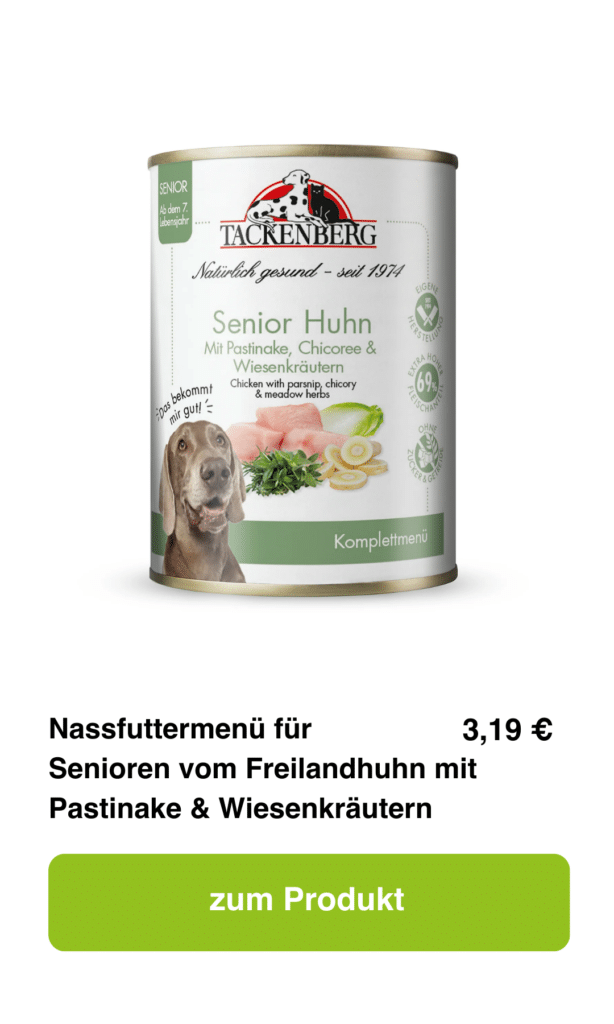Image resolution: width=614 pixels, height=1024 pixels.
Task: Open the Tackenberg Senior Huhn product image
Action: point(303,370)
